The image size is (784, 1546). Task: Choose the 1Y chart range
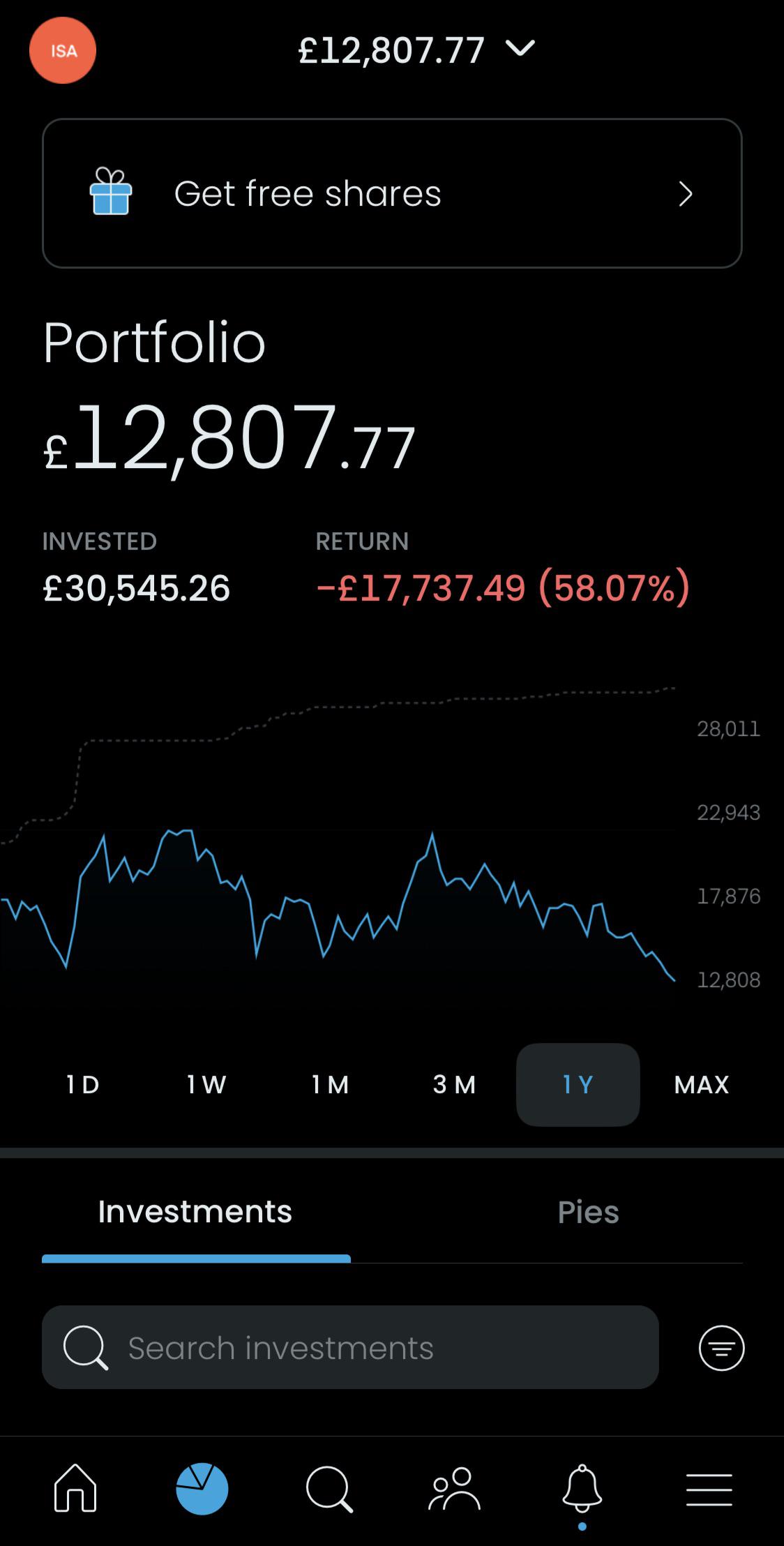tap(578, 1084)
